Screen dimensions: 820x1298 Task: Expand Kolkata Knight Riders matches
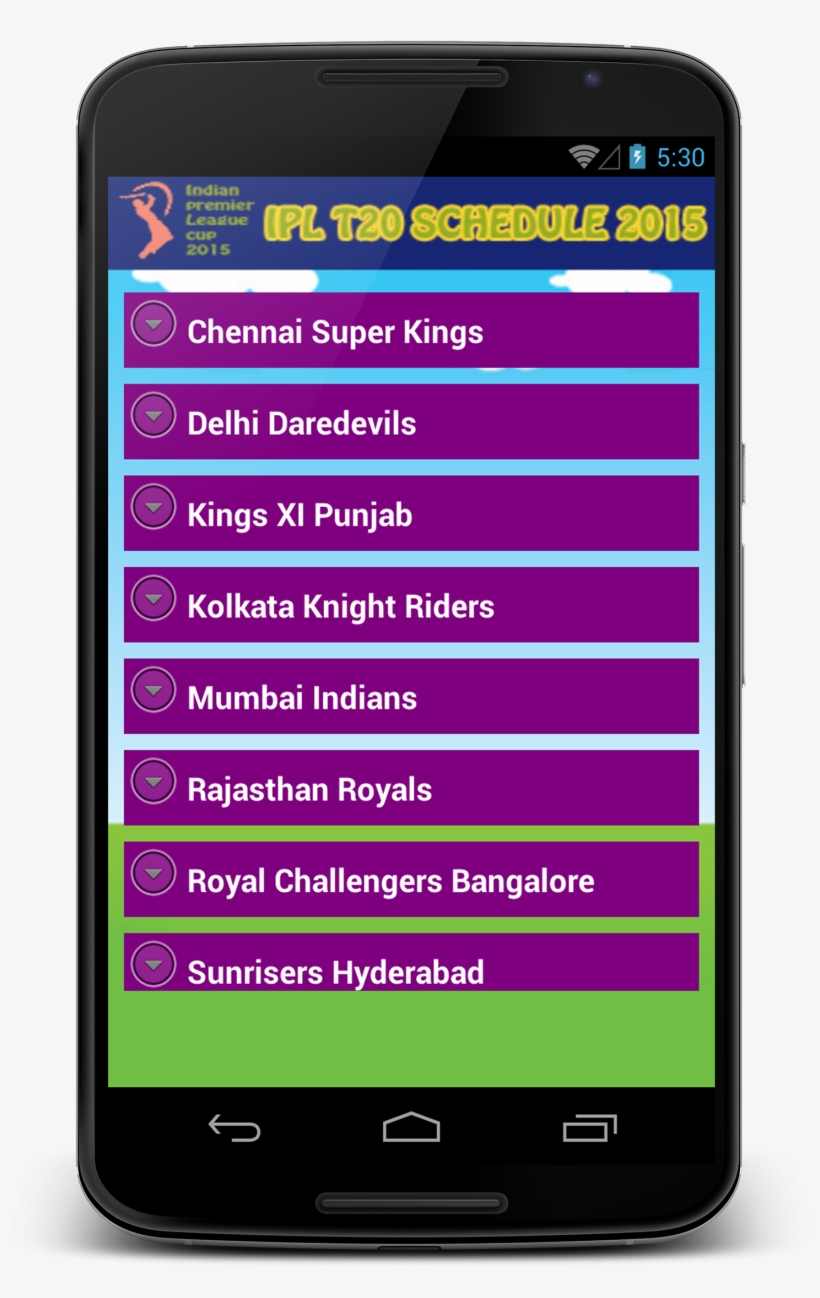(410, 605)
